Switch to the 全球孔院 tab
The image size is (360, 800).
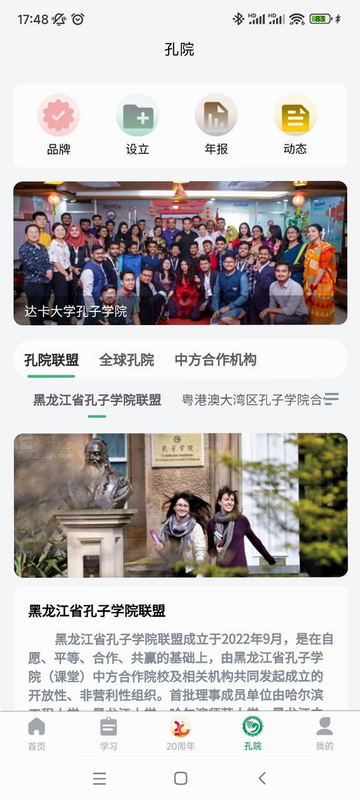point(126,360)
